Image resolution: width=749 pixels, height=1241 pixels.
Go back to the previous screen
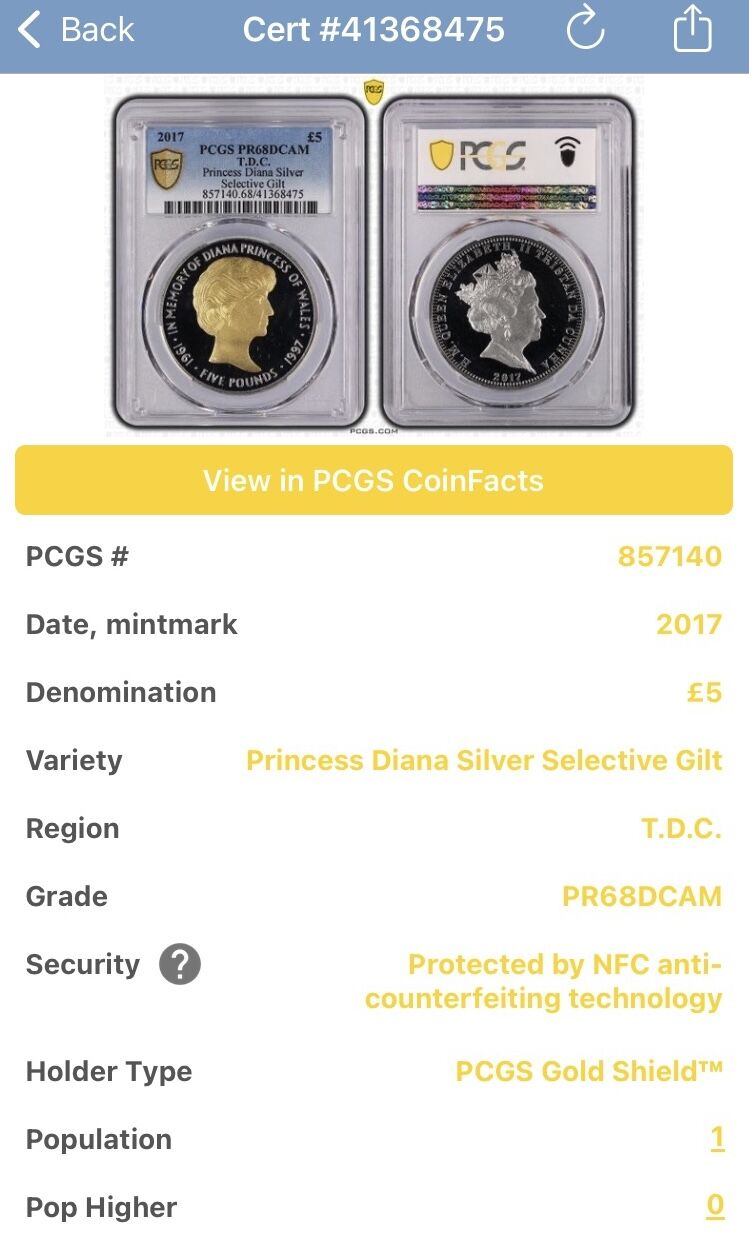pyautogui.click(x=76, y=30)
